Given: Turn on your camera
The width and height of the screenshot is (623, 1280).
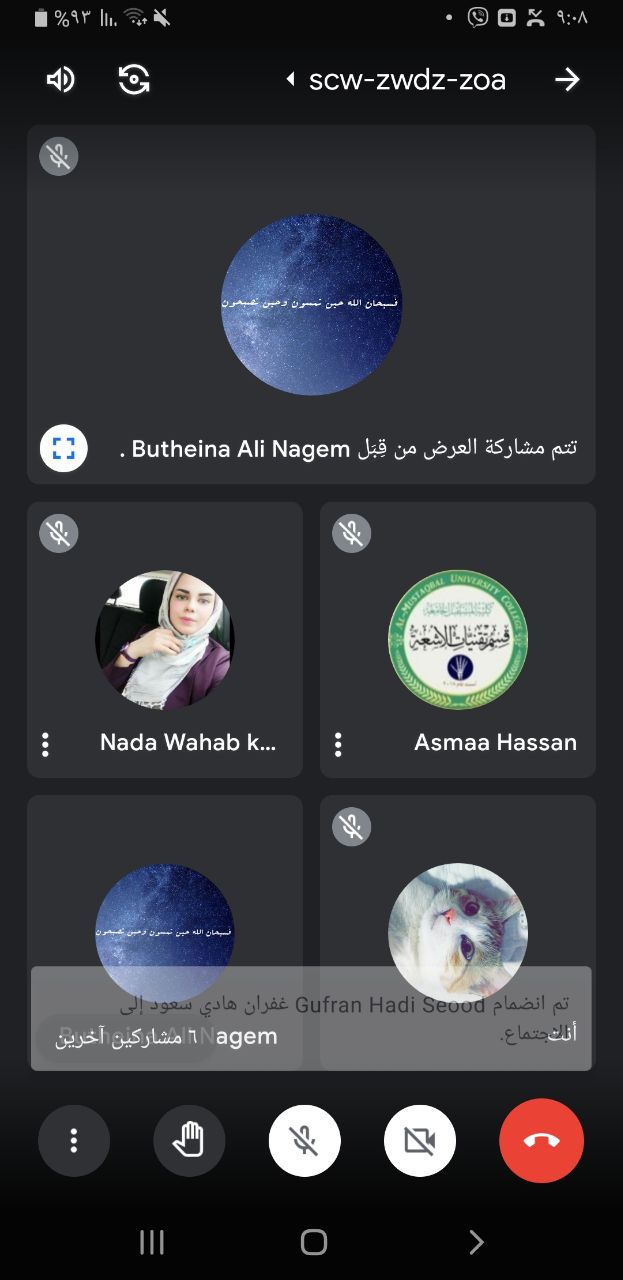Looking at the screenshot, I should click(420, 1140).
